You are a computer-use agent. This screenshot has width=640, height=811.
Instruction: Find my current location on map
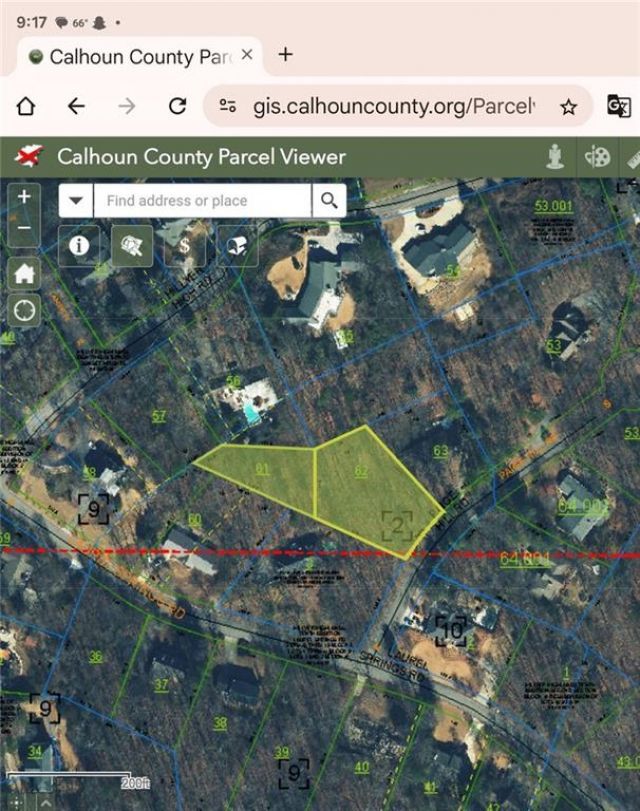(24, 310)
